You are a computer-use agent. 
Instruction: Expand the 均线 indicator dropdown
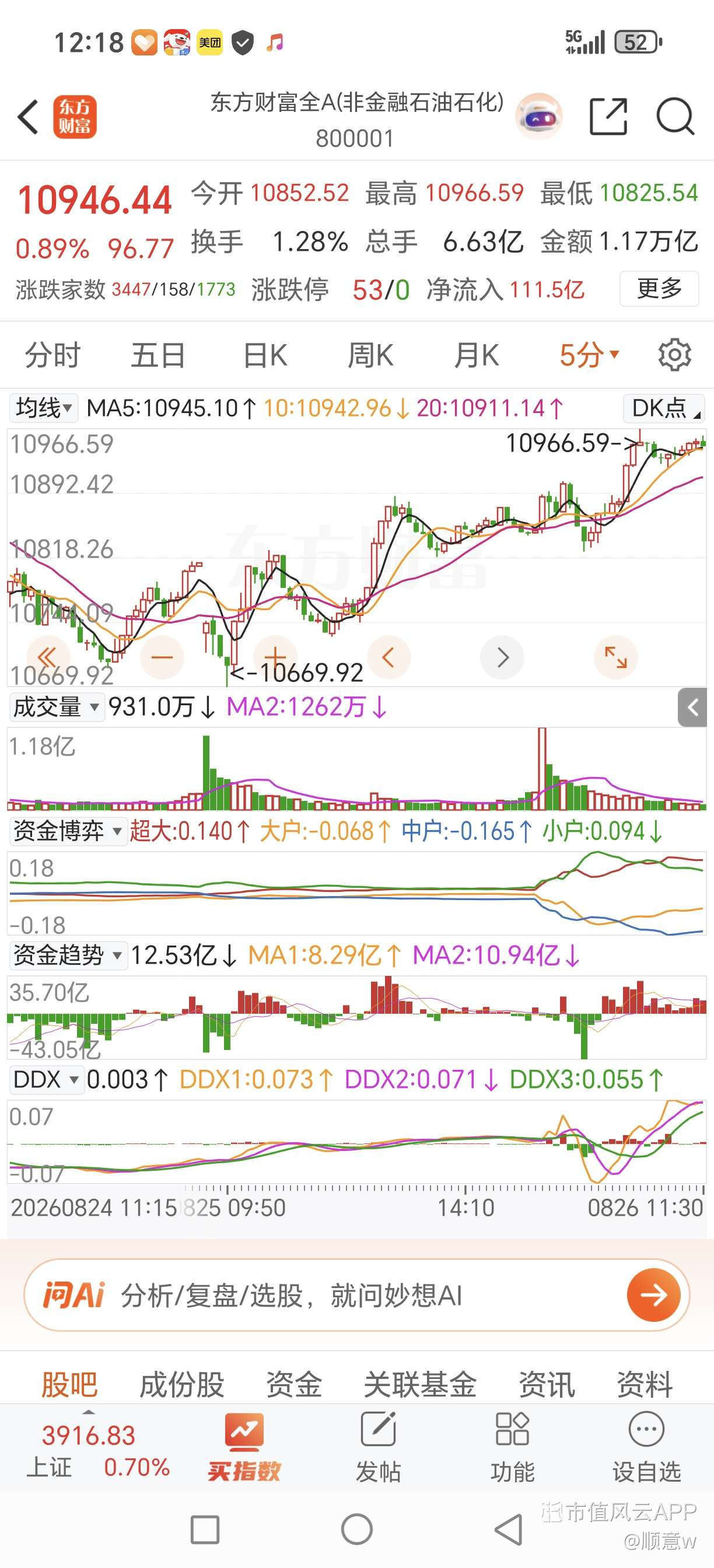click(x=43, y=408)
